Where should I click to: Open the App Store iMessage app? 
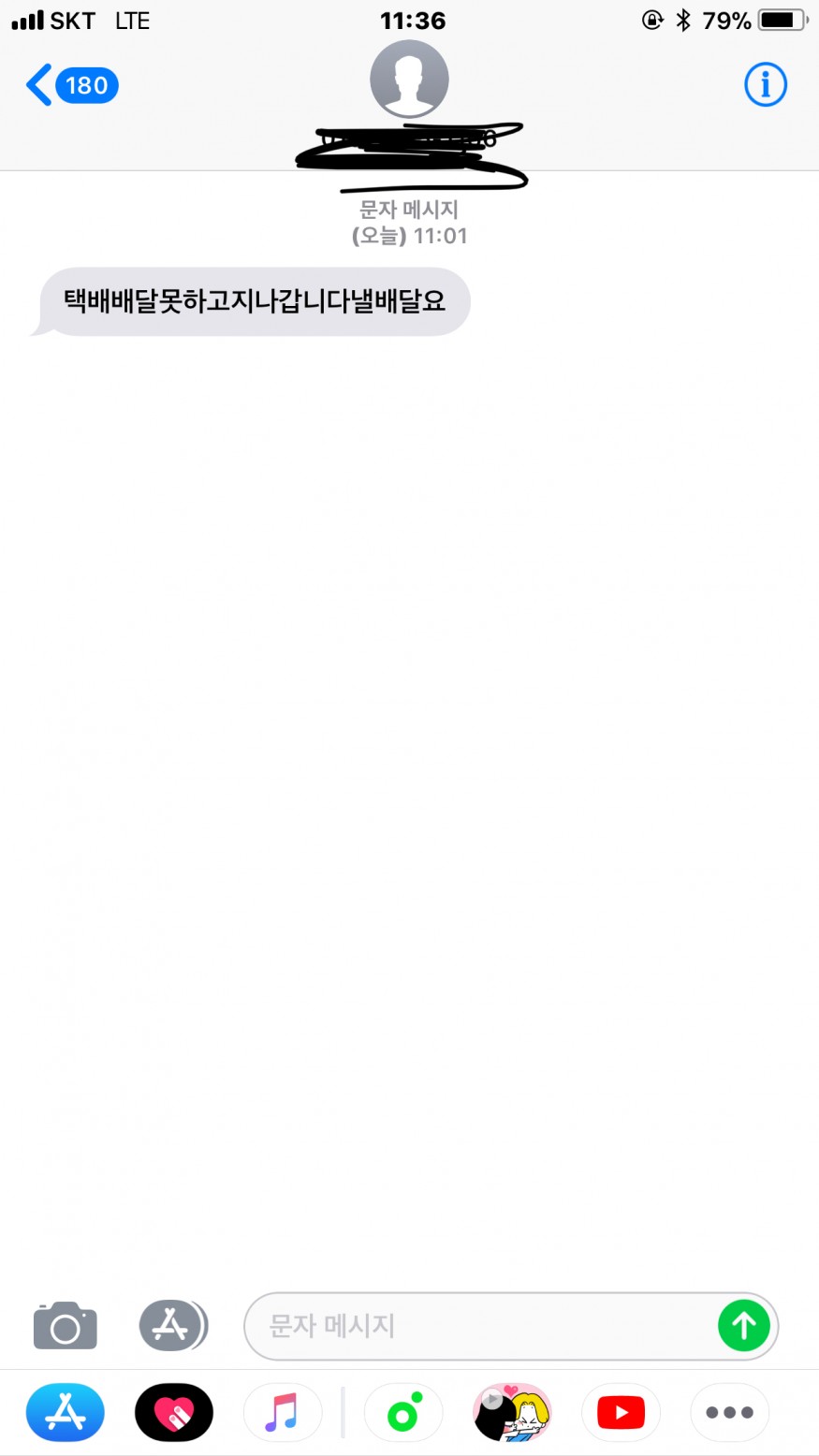click(65, 1412)
